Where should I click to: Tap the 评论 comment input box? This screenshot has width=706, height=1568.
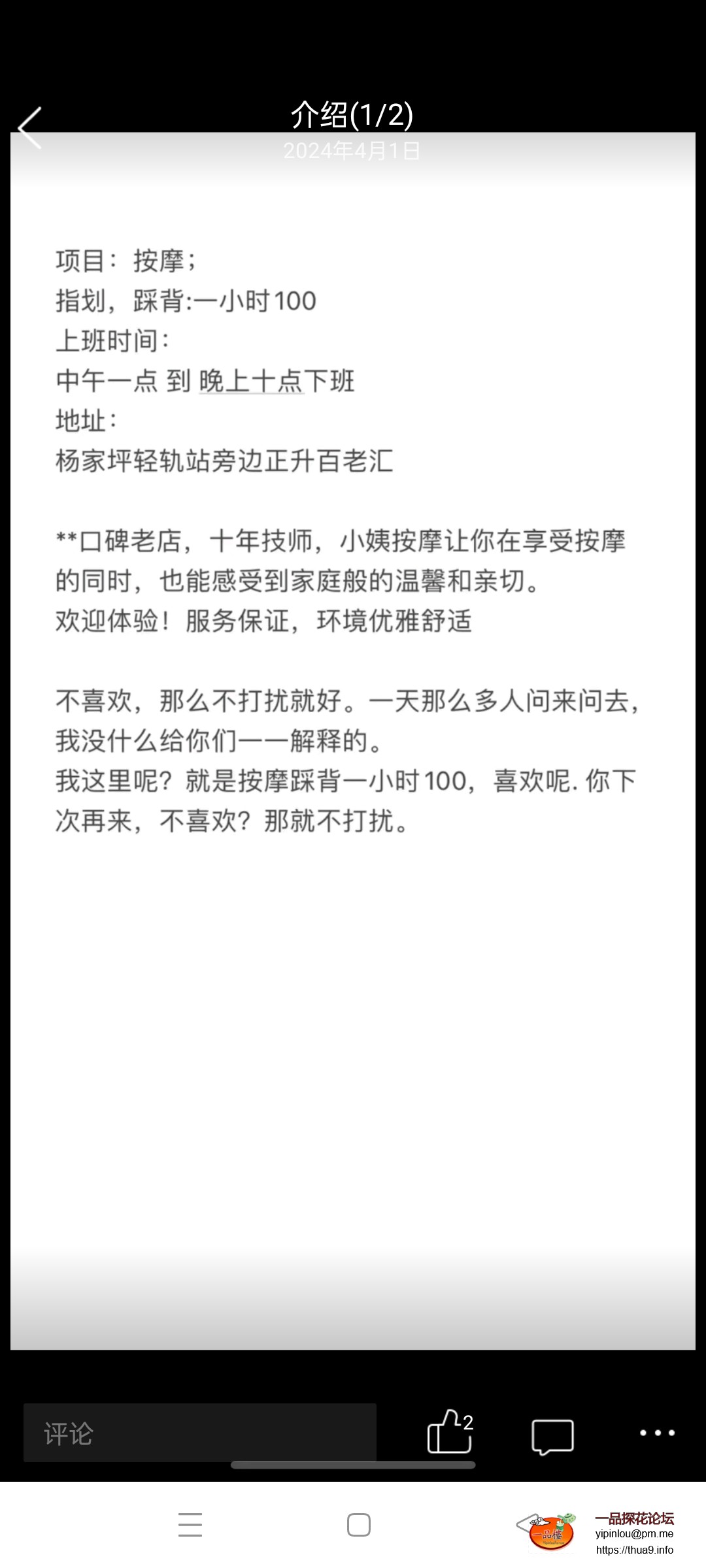(x=199, y=1433)
